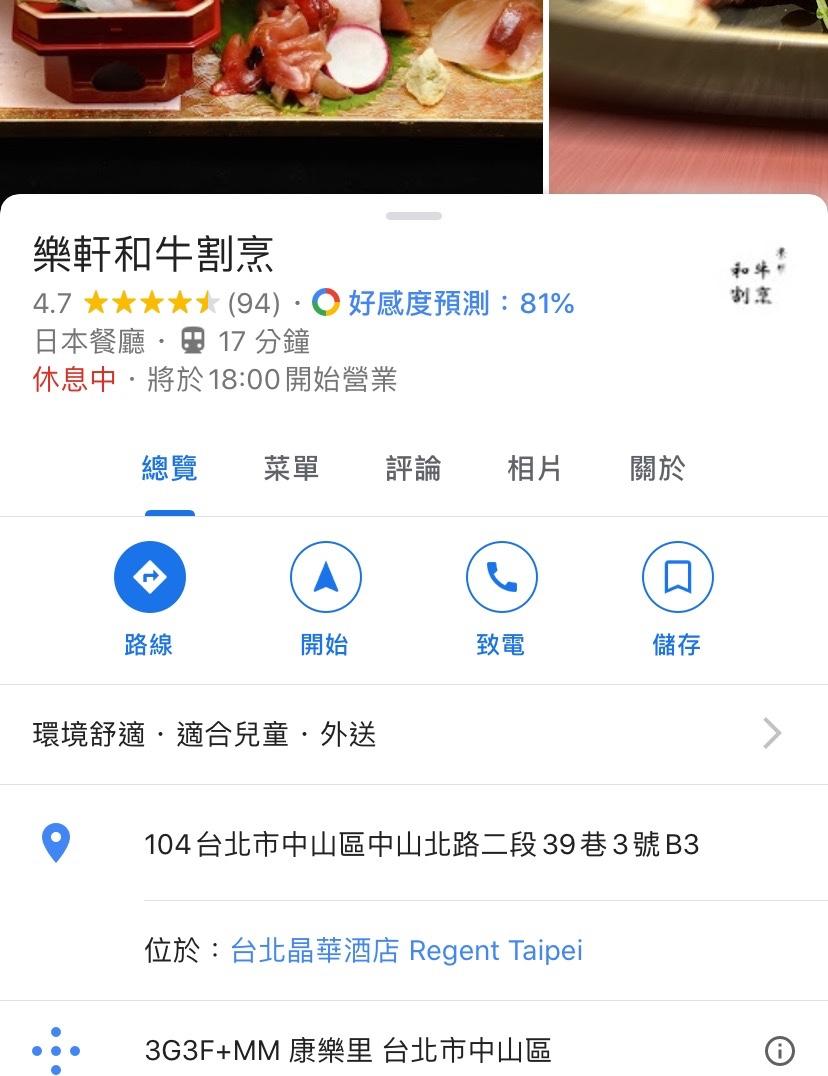Switch to the 相片 photos tab
828x1076 pixels.
534,468
